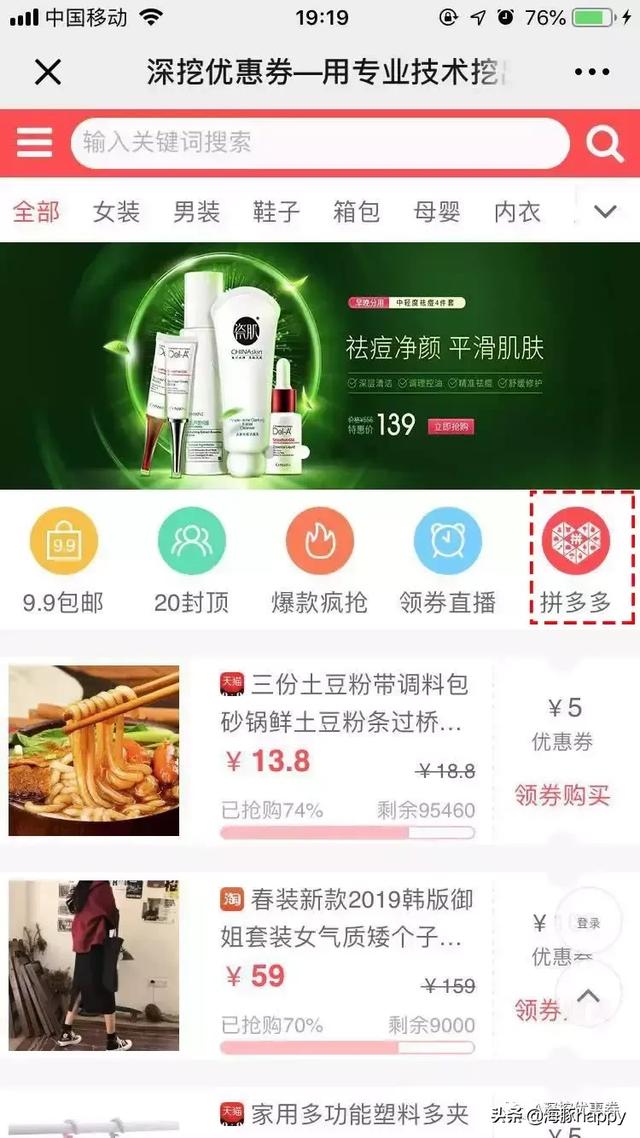Open the 祛痘净颜 skincare banner
The width and height of the screenshot is (640, 1138).
320,365
